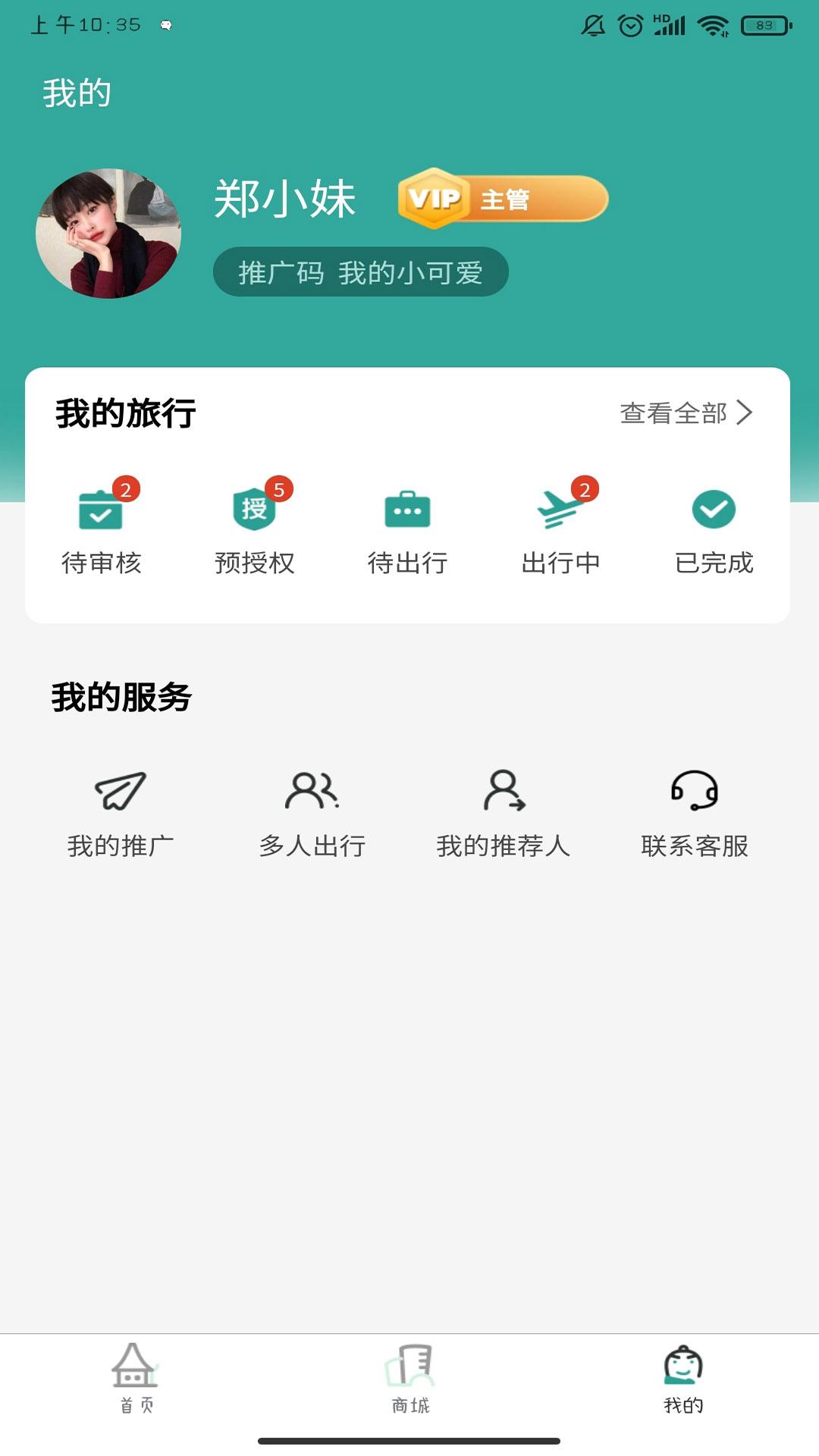The width and height of the screenshot is (819, 1456).
Task: Expand the 查看全部 chevron arrow
Action: [747, 413]
